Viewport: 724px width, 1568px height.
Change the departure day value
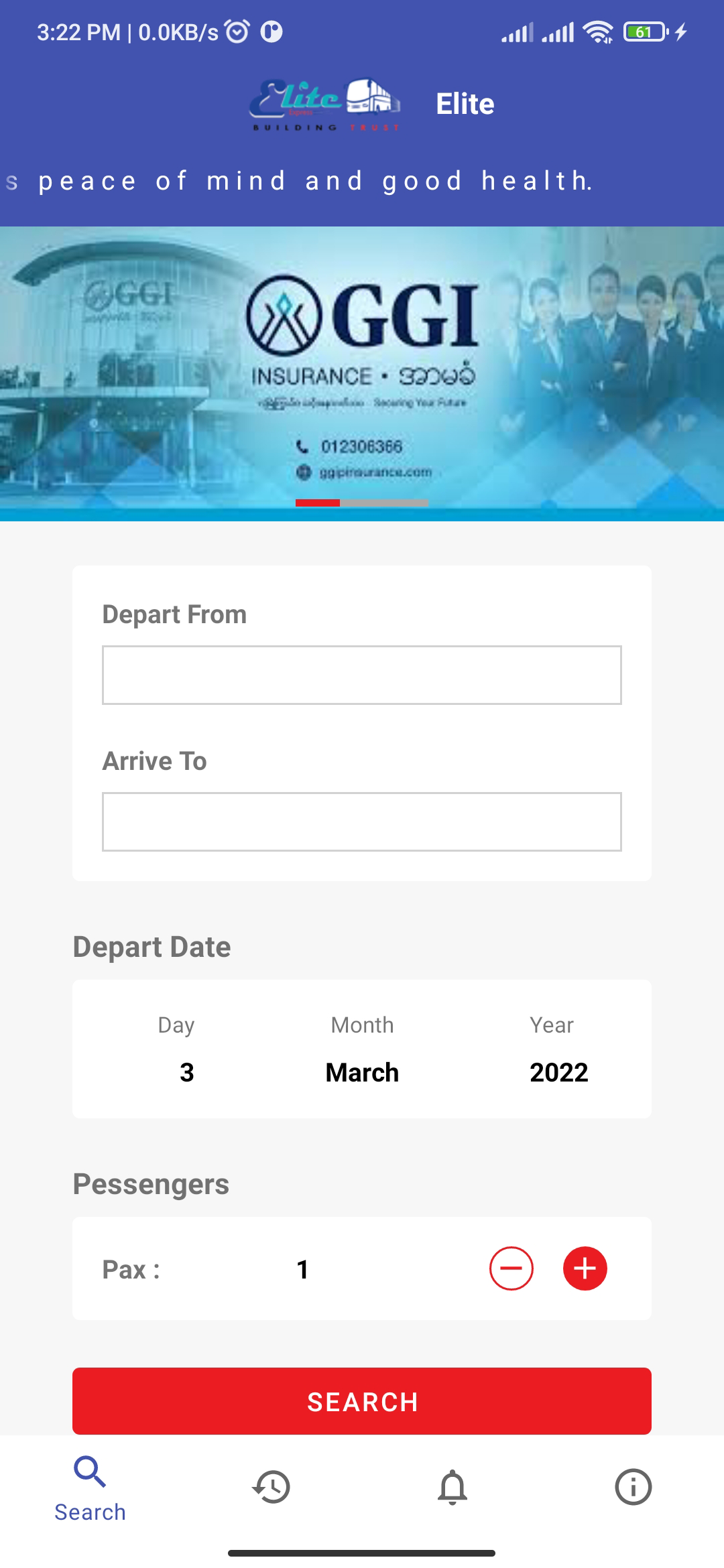(186, 1072)
